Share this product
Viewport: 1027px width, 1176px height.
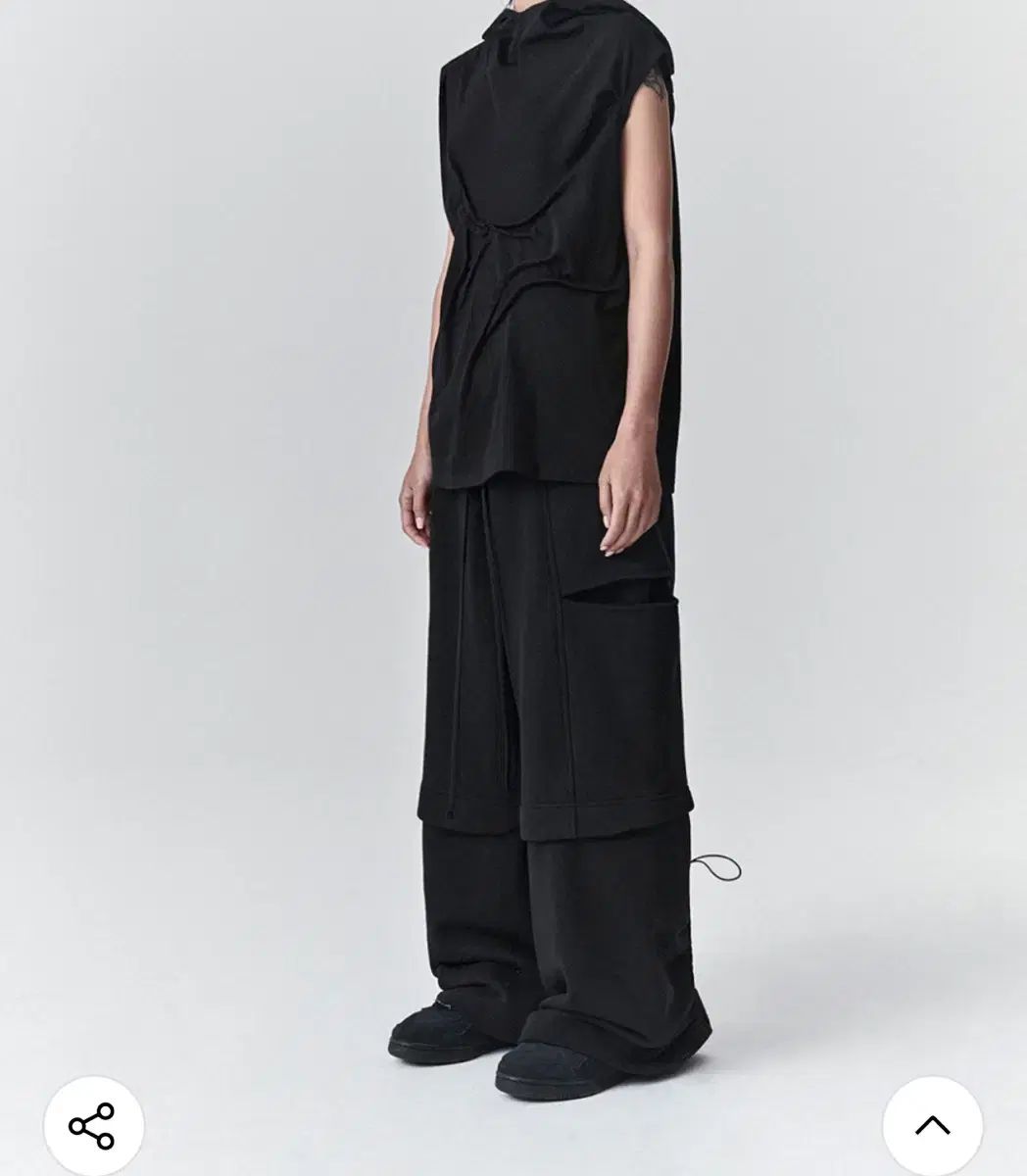[93, 1125]
